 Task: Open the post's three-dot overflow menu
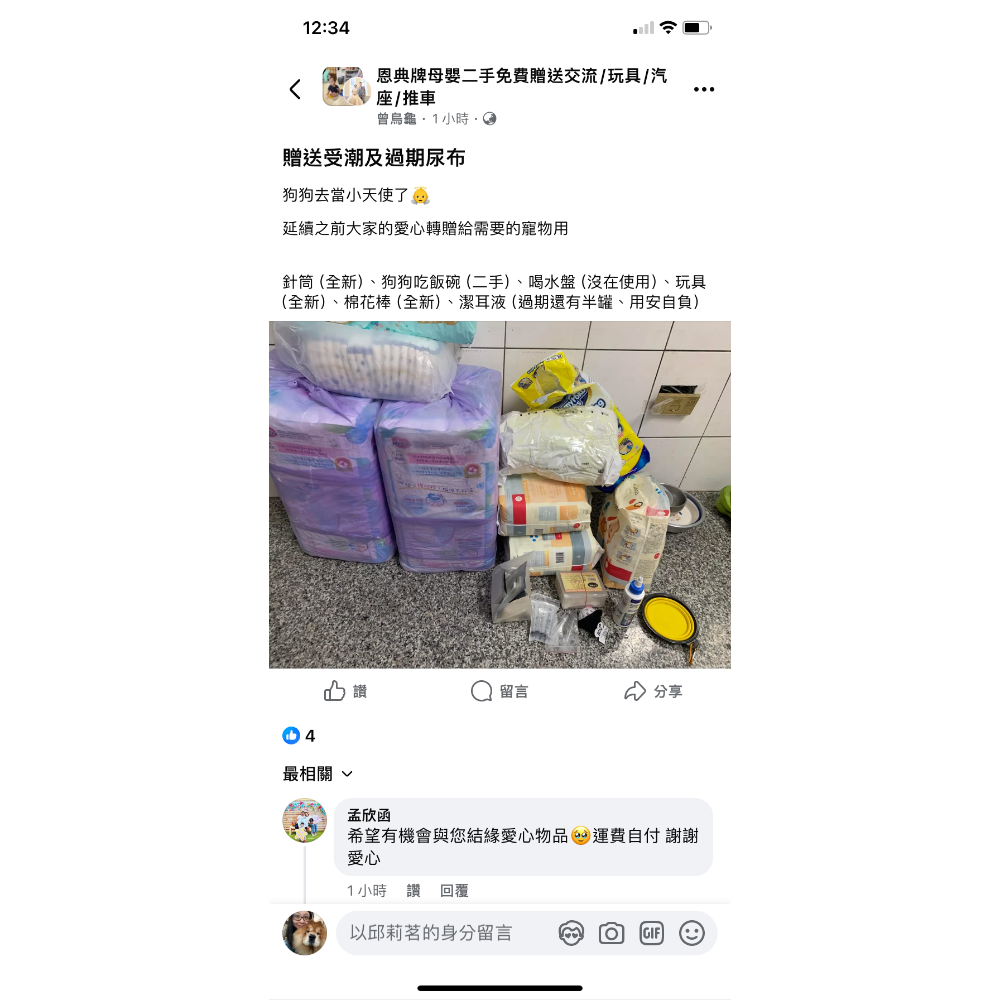click(x=704, y=89)
